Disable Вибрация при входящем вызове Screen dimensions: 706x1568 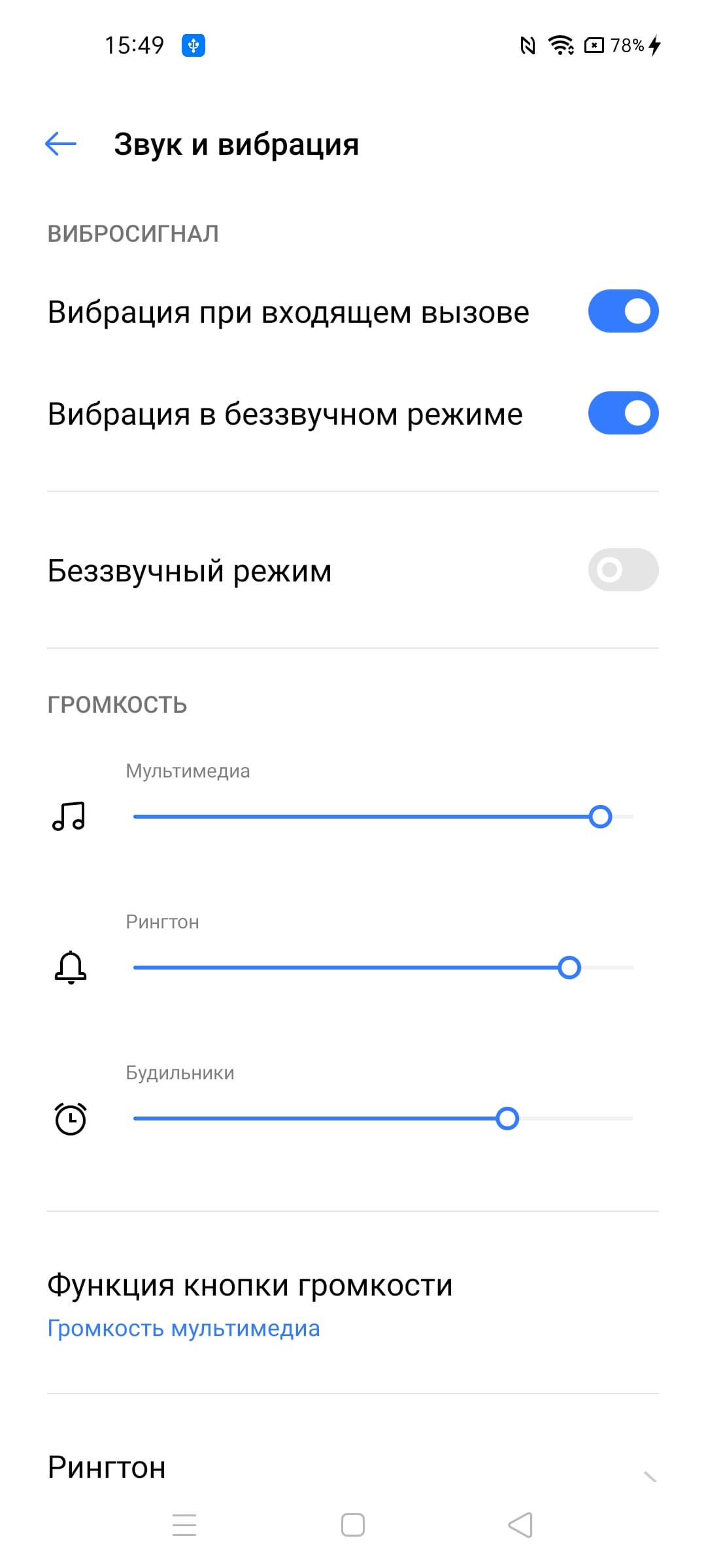(x=622, y=311)
